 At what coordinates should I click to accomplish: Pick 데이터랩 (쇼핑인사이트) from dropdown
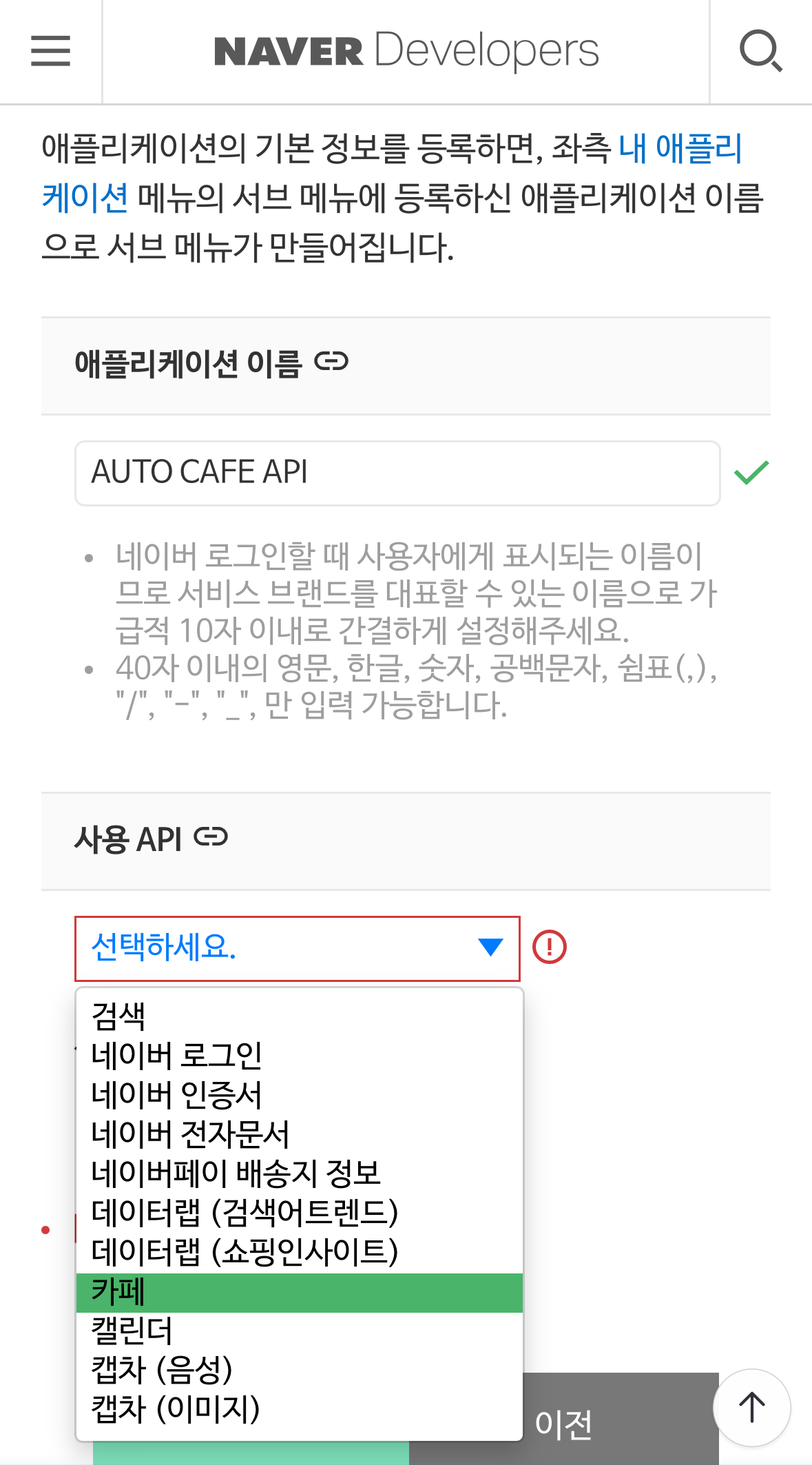point(244,1251)
